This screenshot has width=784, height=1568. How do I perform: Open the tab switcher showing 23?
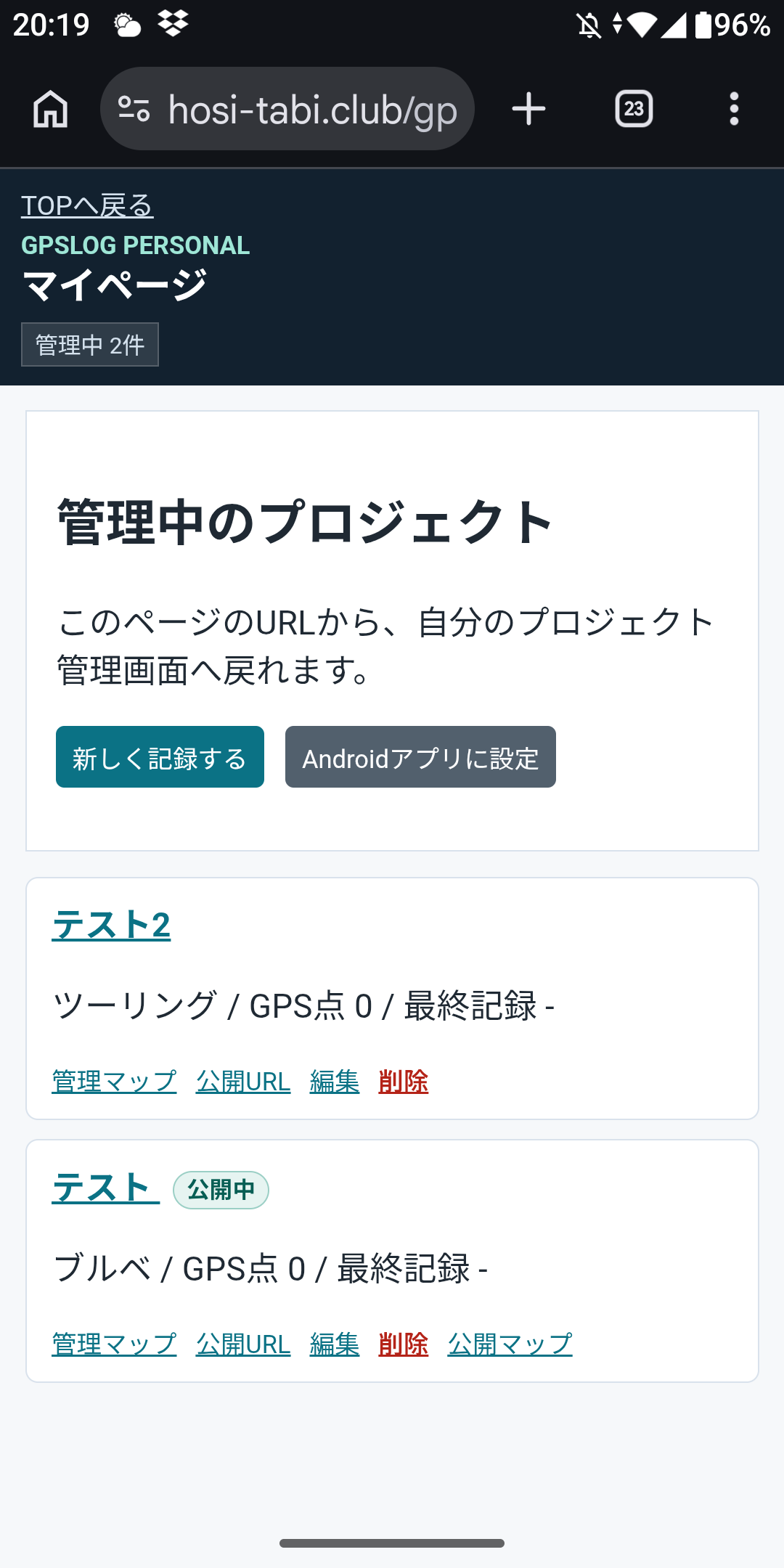tap(634, 110)
